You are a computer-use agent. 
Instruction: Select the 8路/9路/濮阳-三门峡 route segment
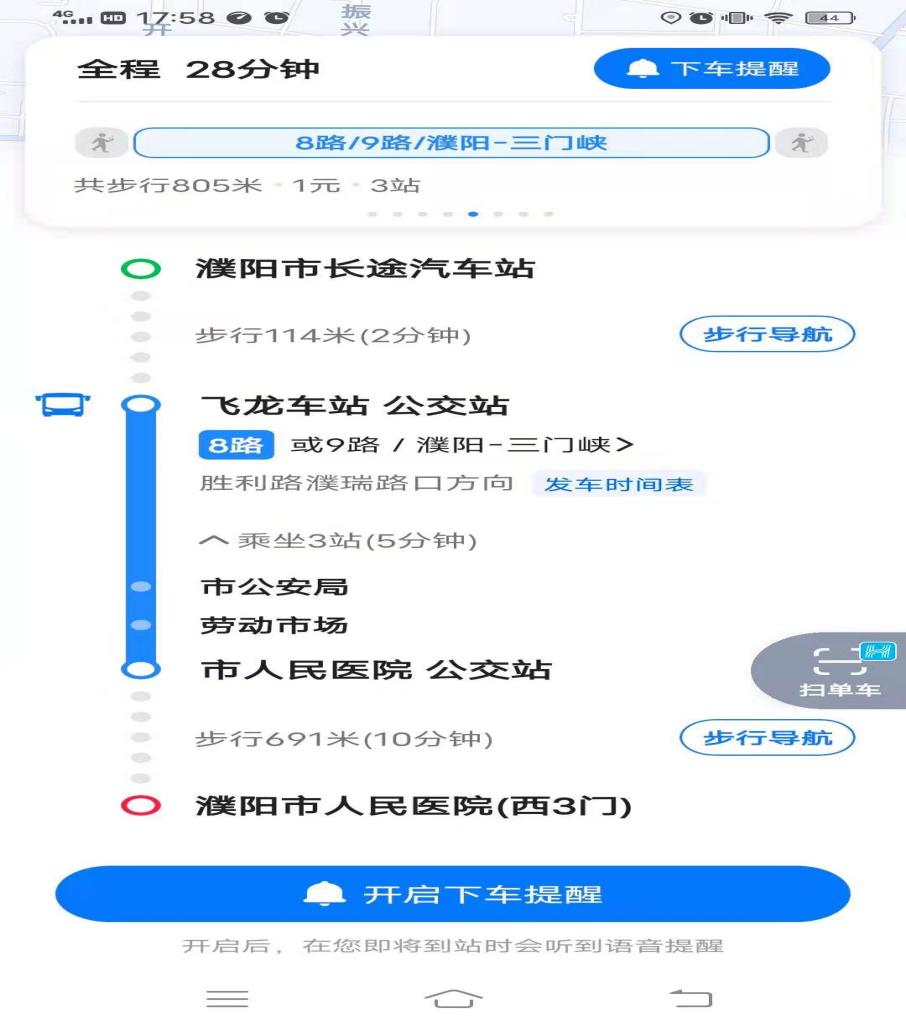coord(451,142)
